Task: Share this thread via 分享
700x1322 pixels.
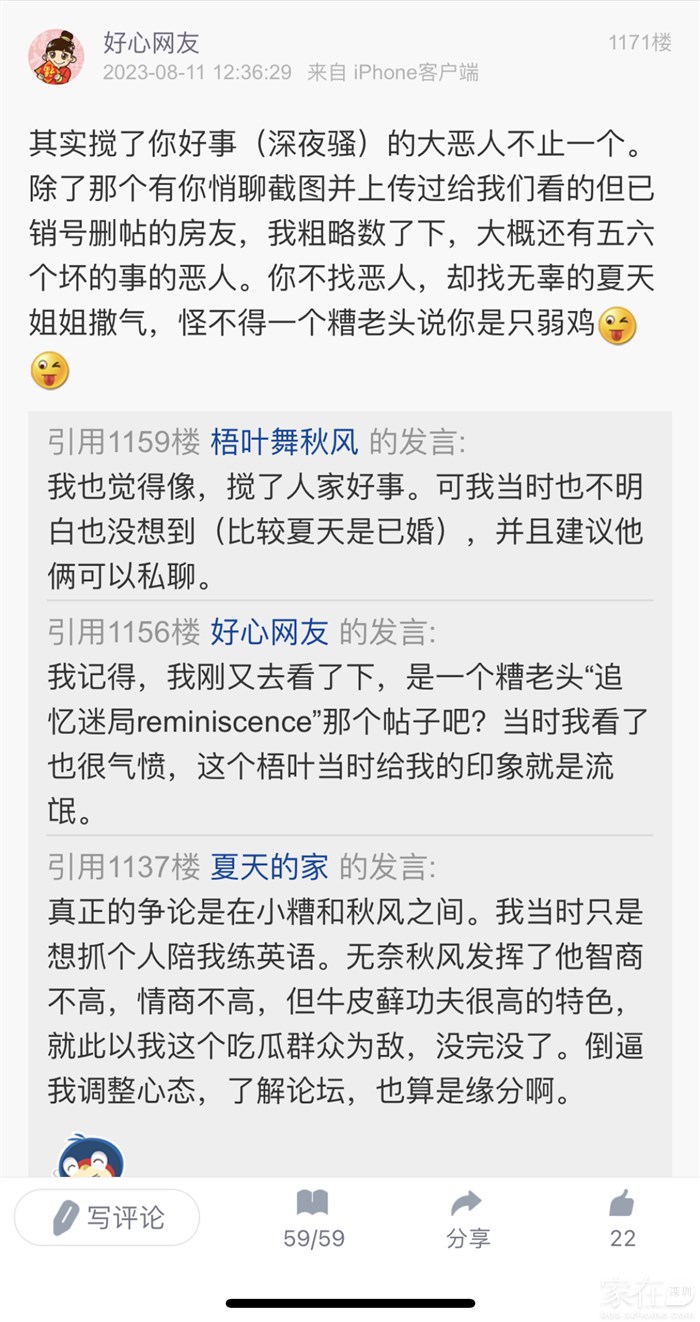Action: click(467, 1219)
